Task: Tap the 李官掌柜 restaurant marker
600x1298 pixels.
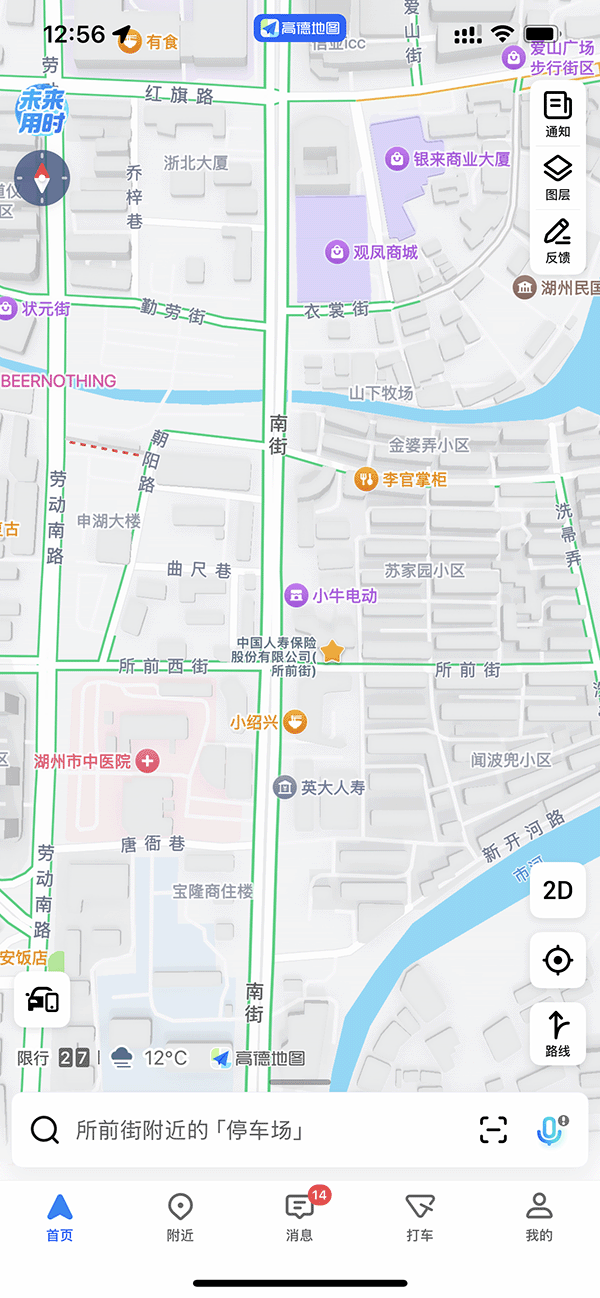Action: click(x=367, y=480)
